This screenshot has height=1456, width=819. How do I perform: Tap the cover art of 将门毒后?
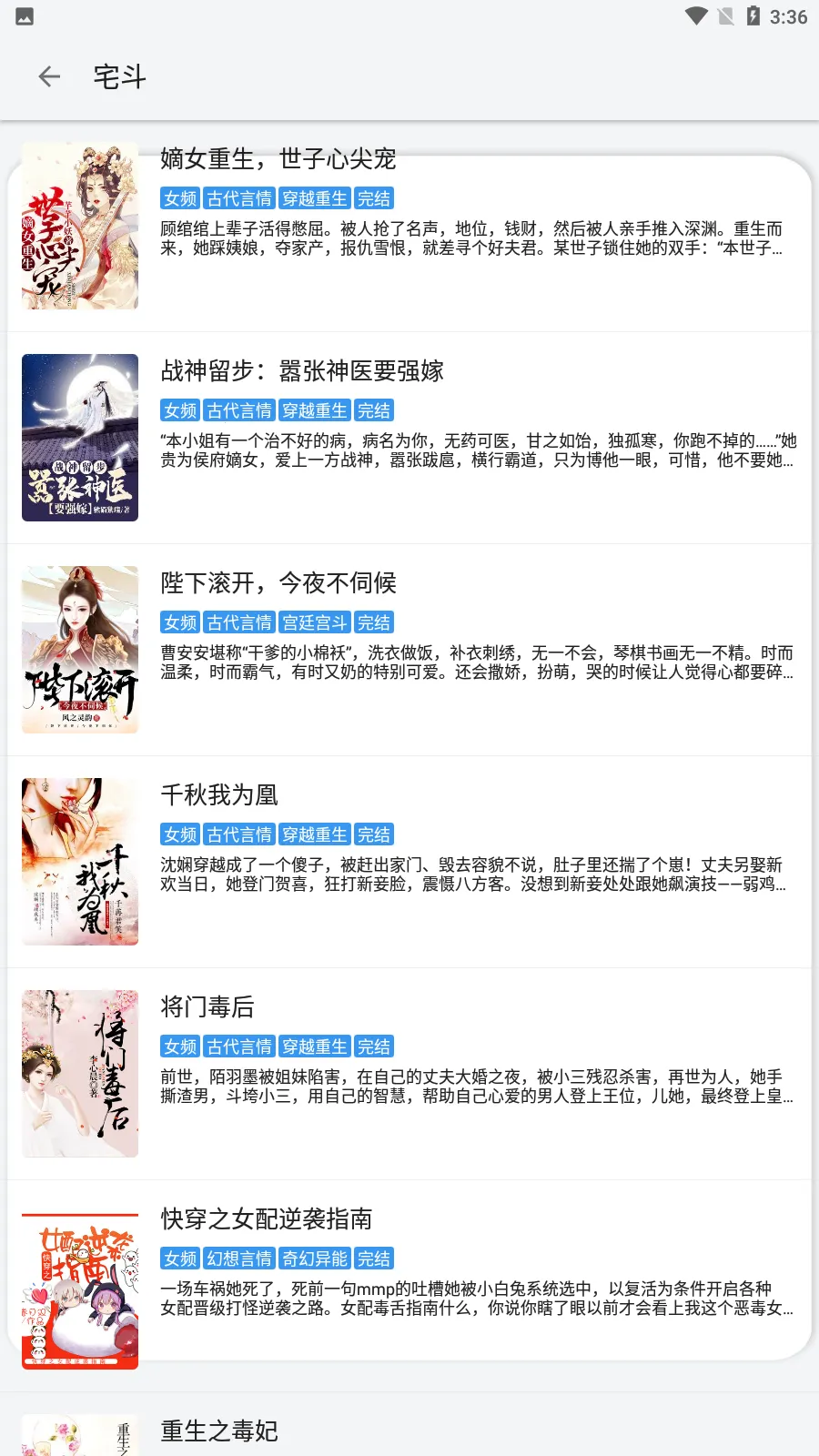click(x=80, y=1075)
